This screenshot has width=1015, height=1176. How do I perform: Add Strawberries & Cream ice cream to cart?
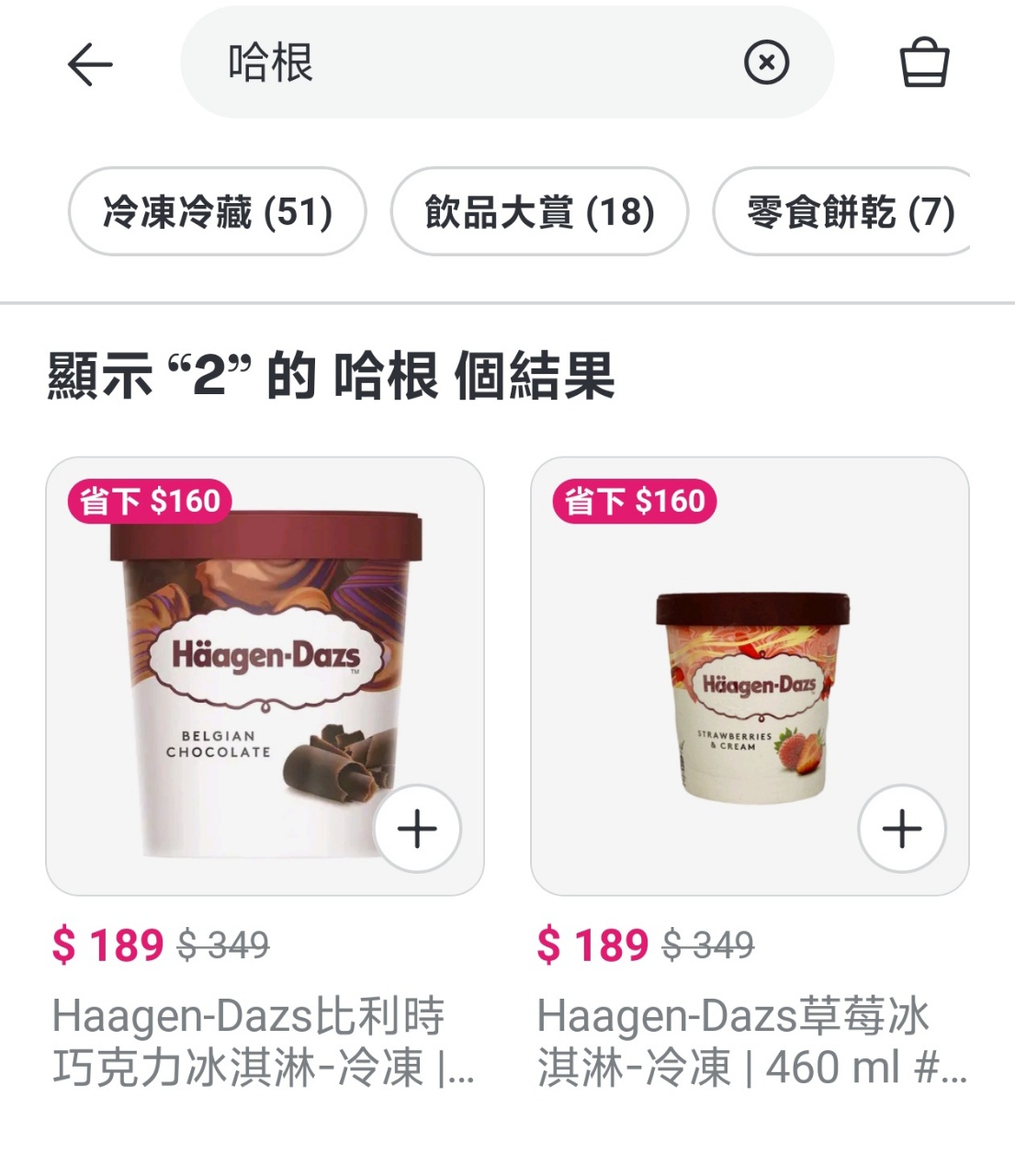pos(901,829)
